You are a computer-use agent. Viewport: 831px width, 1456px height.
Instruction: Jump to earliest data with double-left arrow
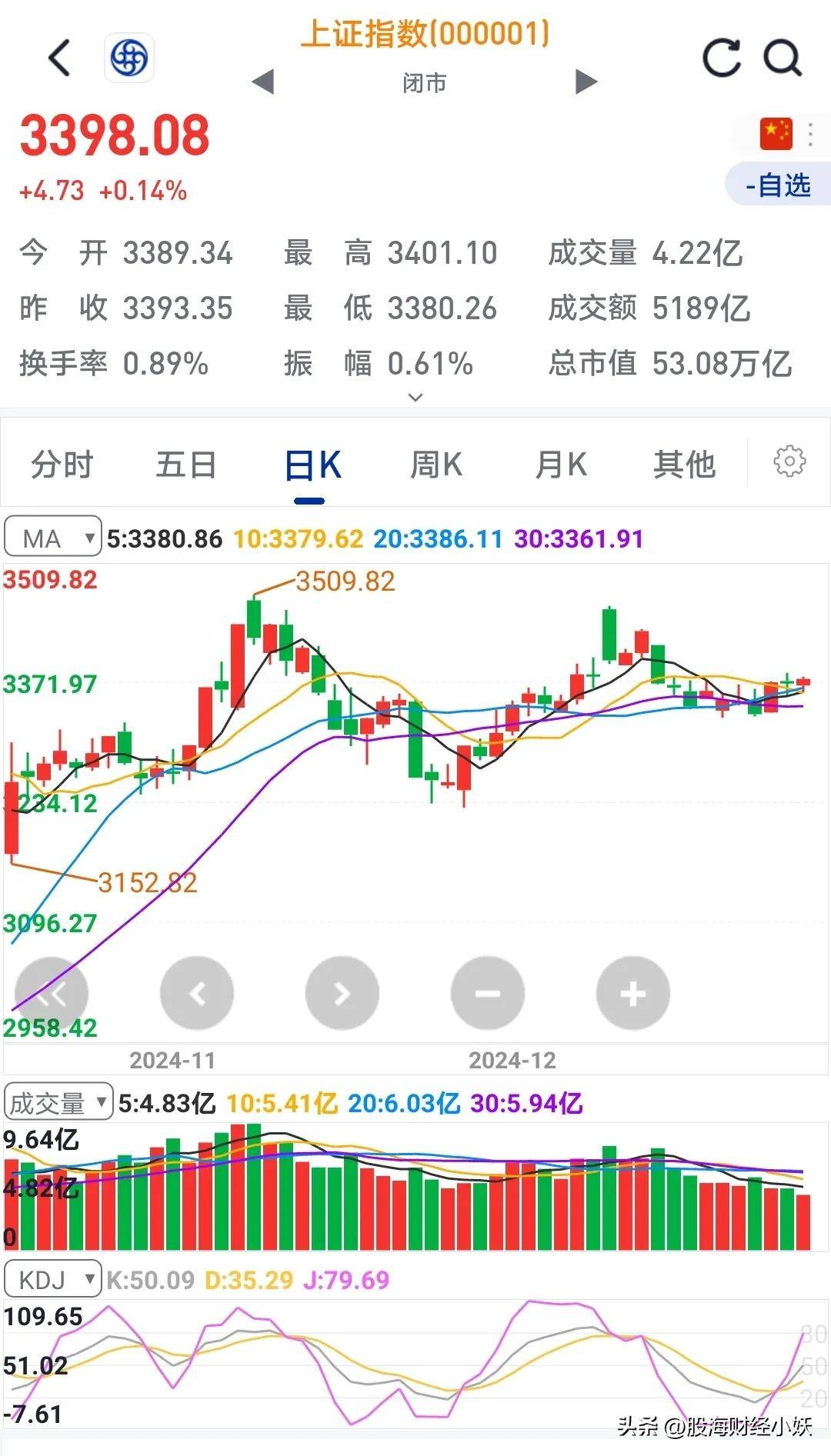click(52, 993)
